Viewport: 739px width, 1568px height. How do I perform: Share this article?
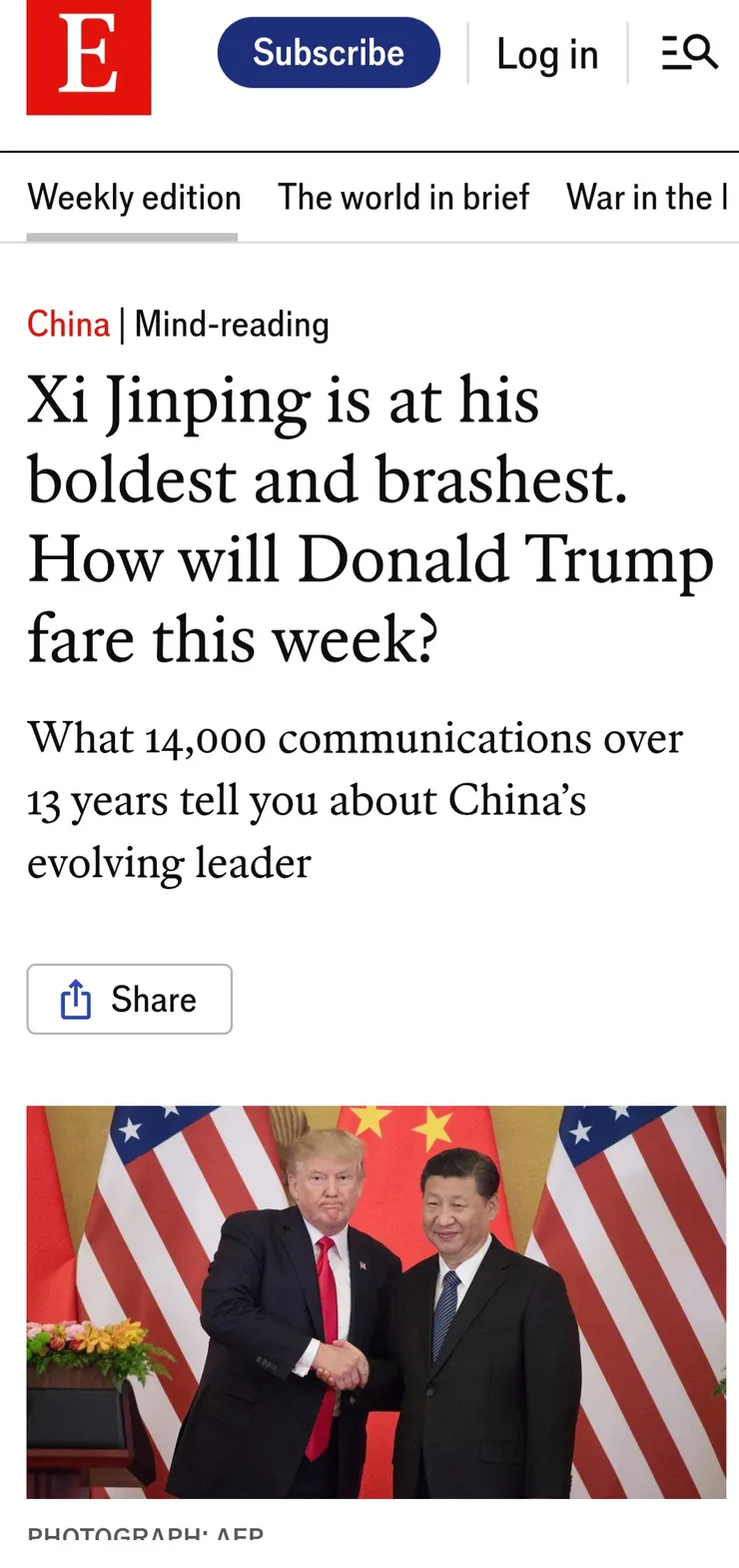click(x=130, y=999)
